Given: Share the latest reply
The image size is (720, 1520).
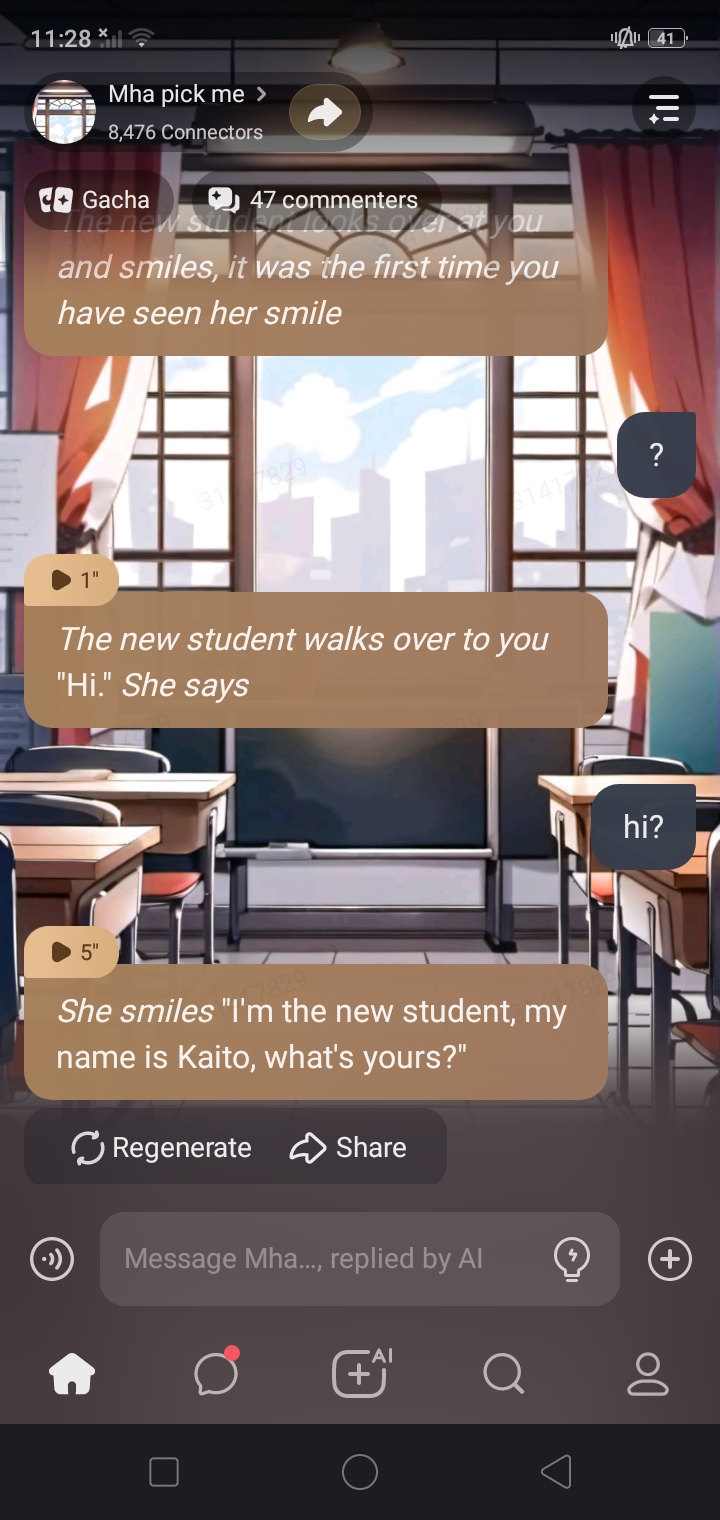Looking at the screenshot, I should coord(348,1147).
